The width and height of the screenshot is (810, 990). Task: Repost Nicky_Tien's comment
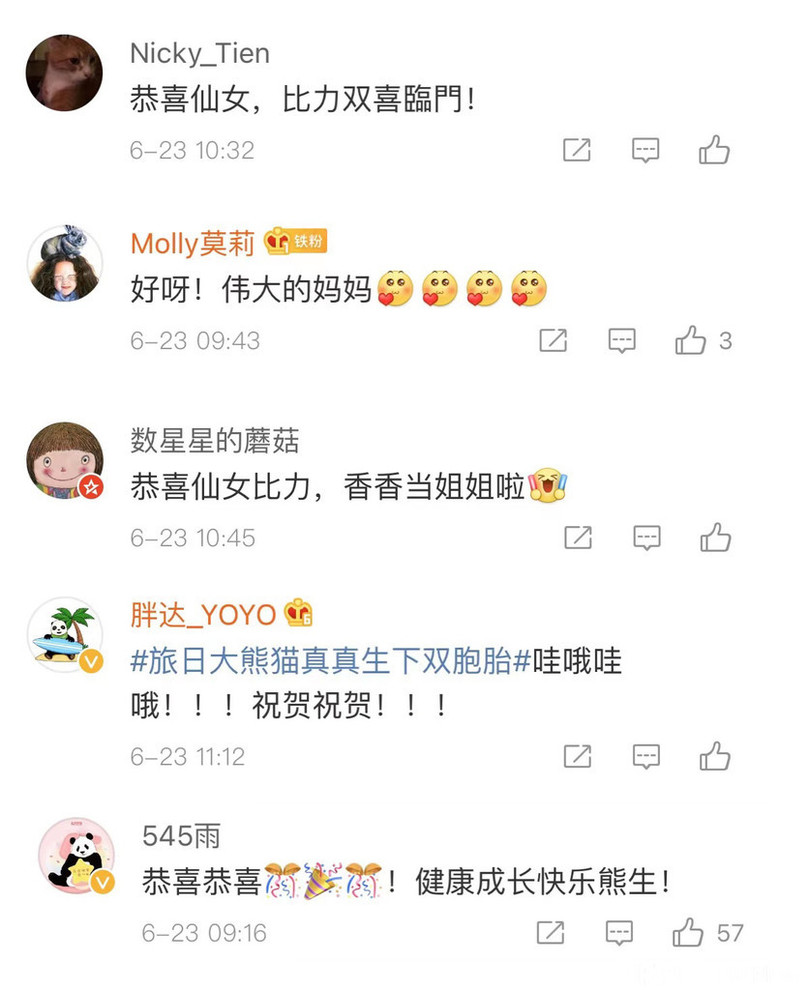577,150
